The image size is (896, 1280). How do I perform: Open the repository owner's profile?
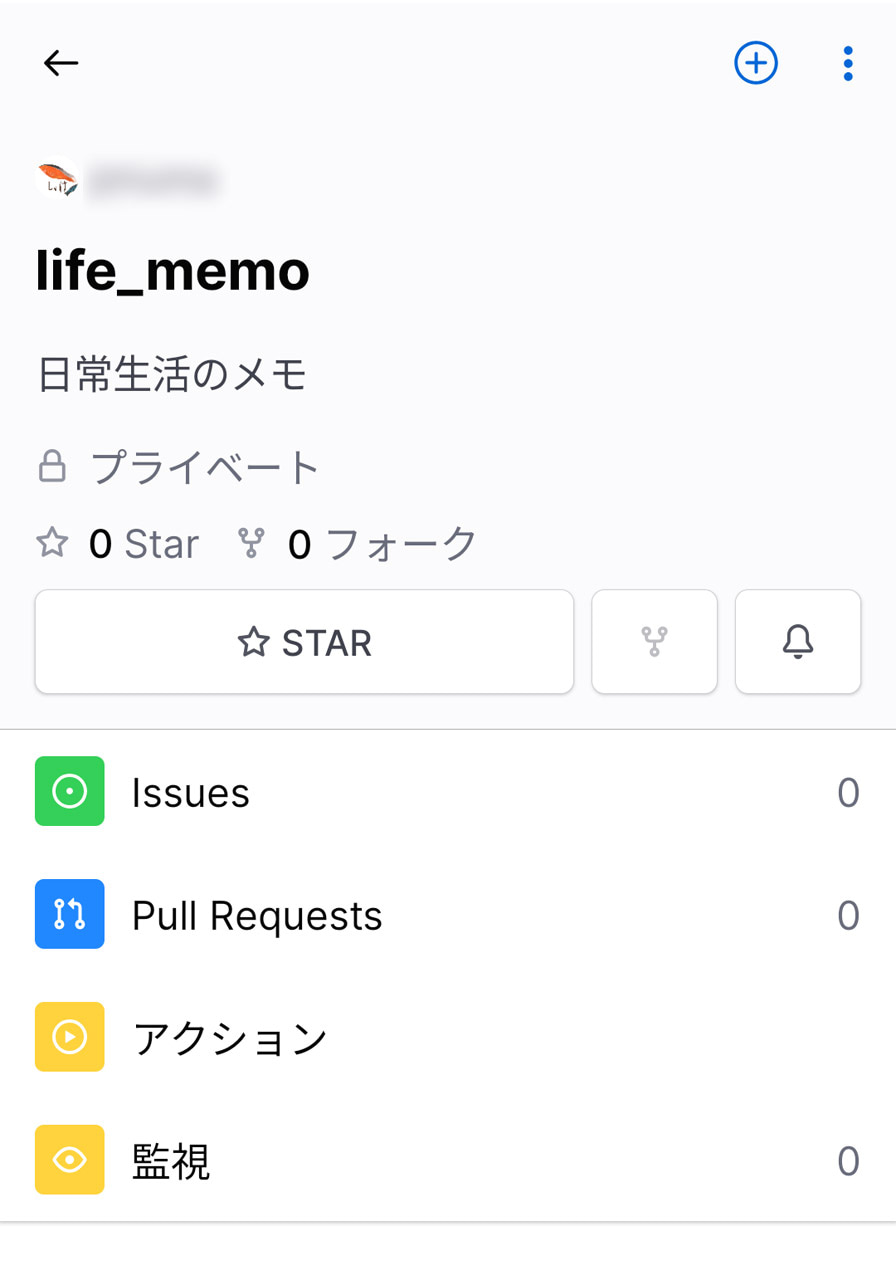pos(127,180)
